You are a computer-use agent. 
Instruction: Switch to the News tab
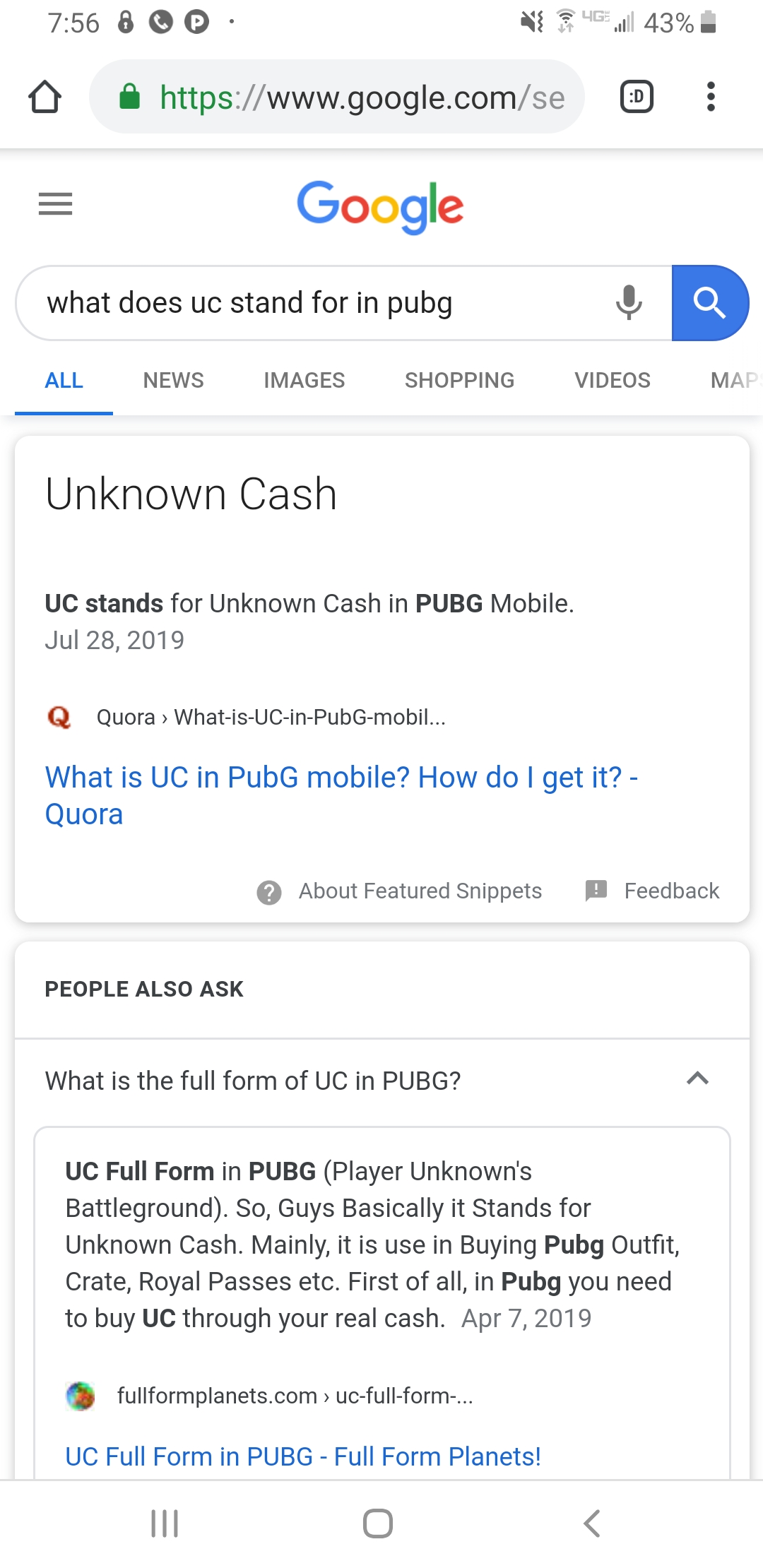pos(173,380)
